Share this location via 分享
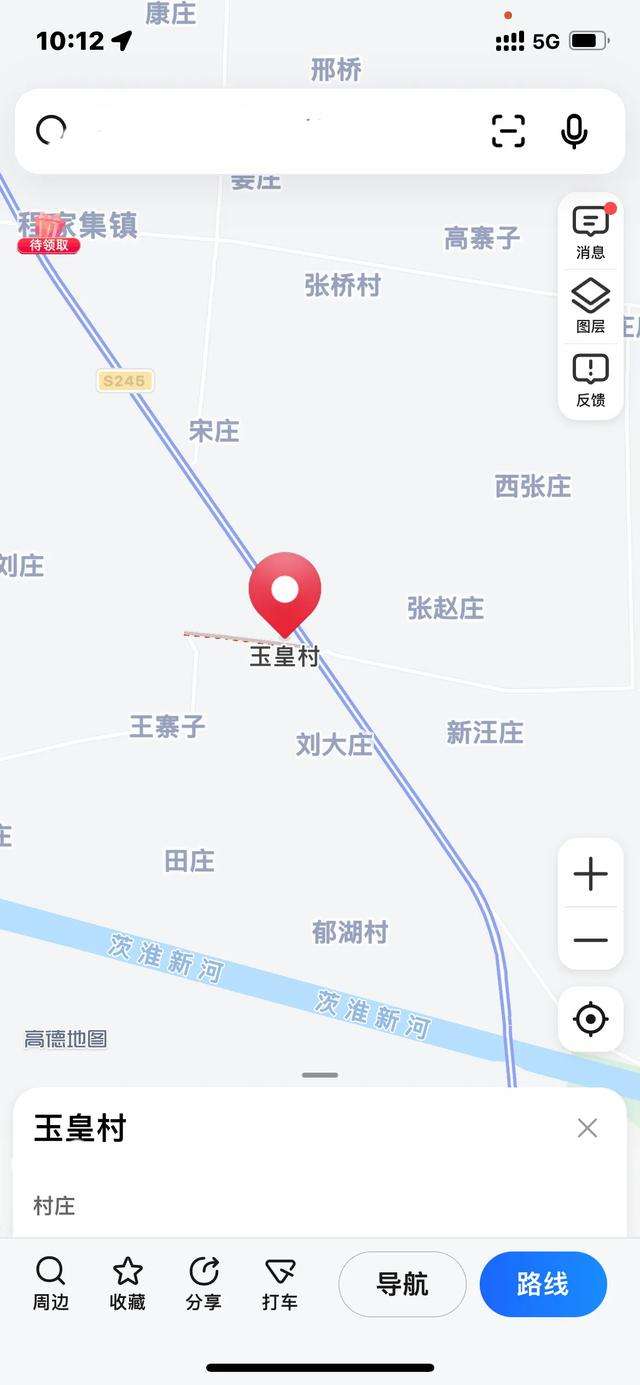640x1385 pixels. [203, 1283]
